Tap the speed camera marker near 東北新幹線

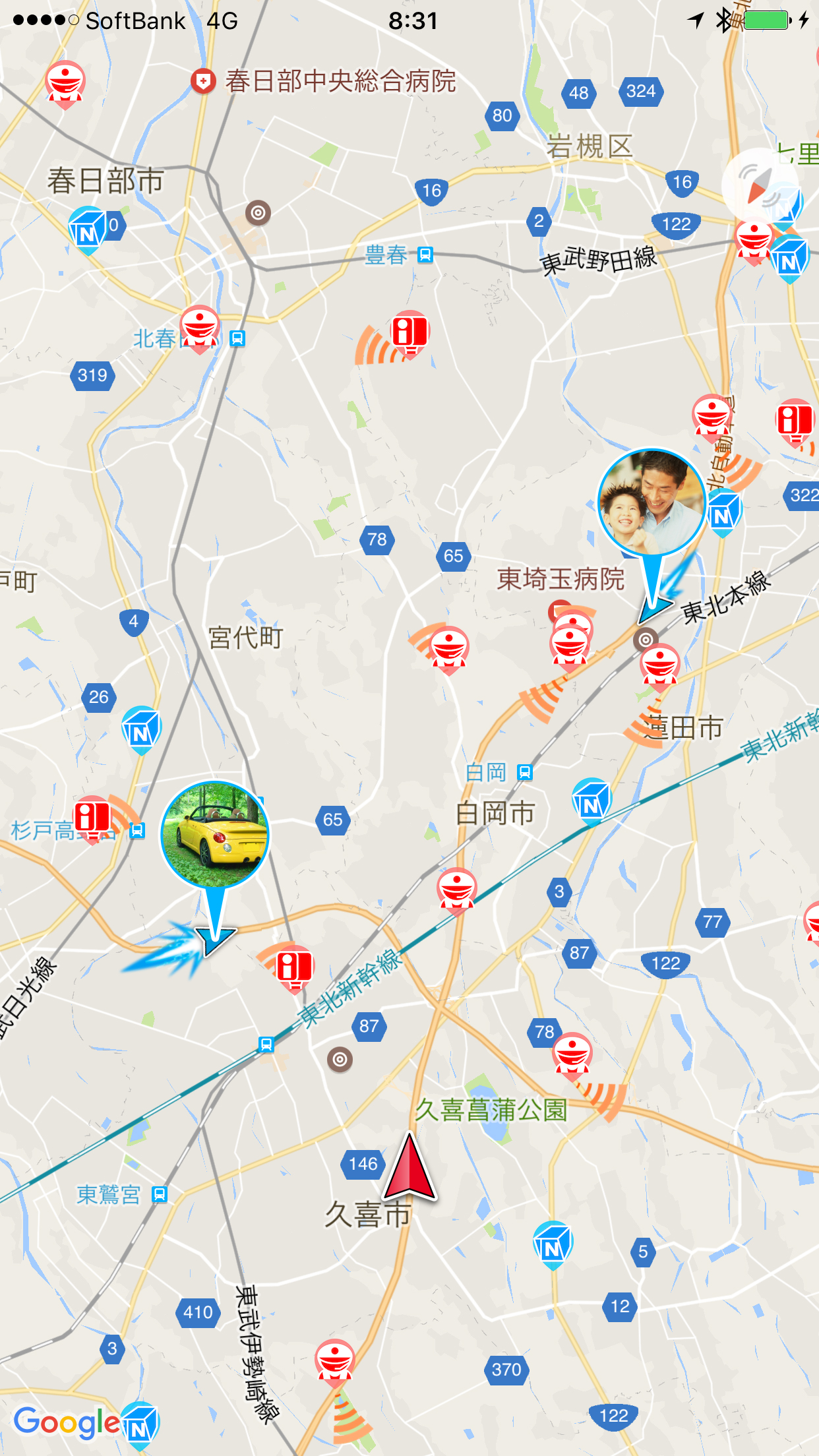[x=294, y=969]
